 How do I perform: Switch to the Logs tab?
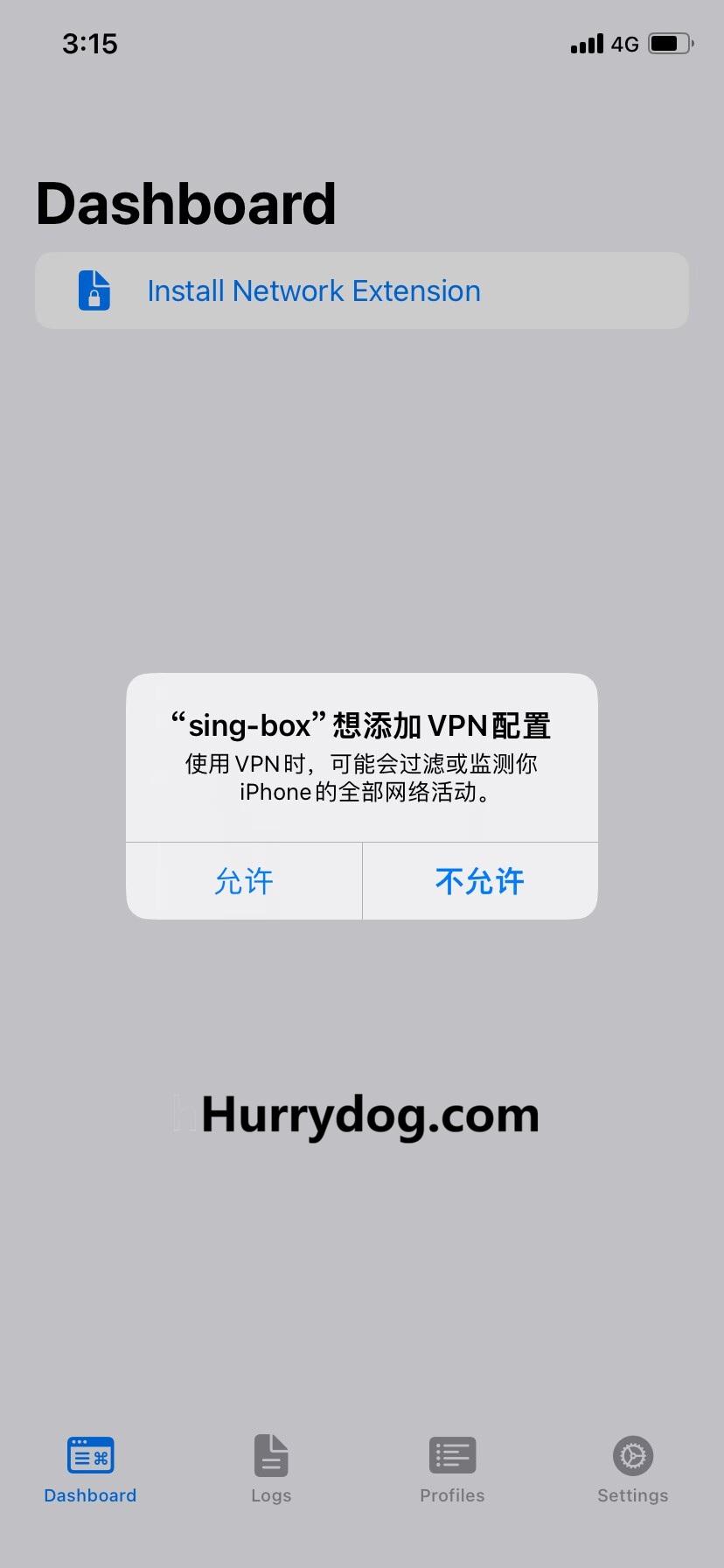tap(271, 1469)
